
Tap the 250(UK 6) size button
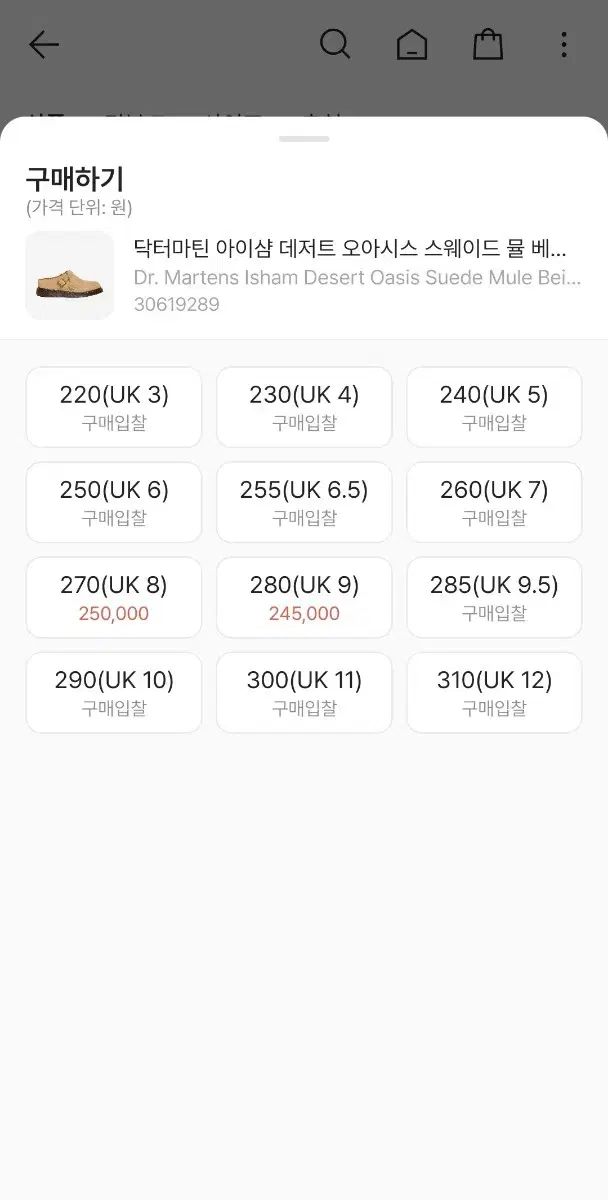pos(114,502)
